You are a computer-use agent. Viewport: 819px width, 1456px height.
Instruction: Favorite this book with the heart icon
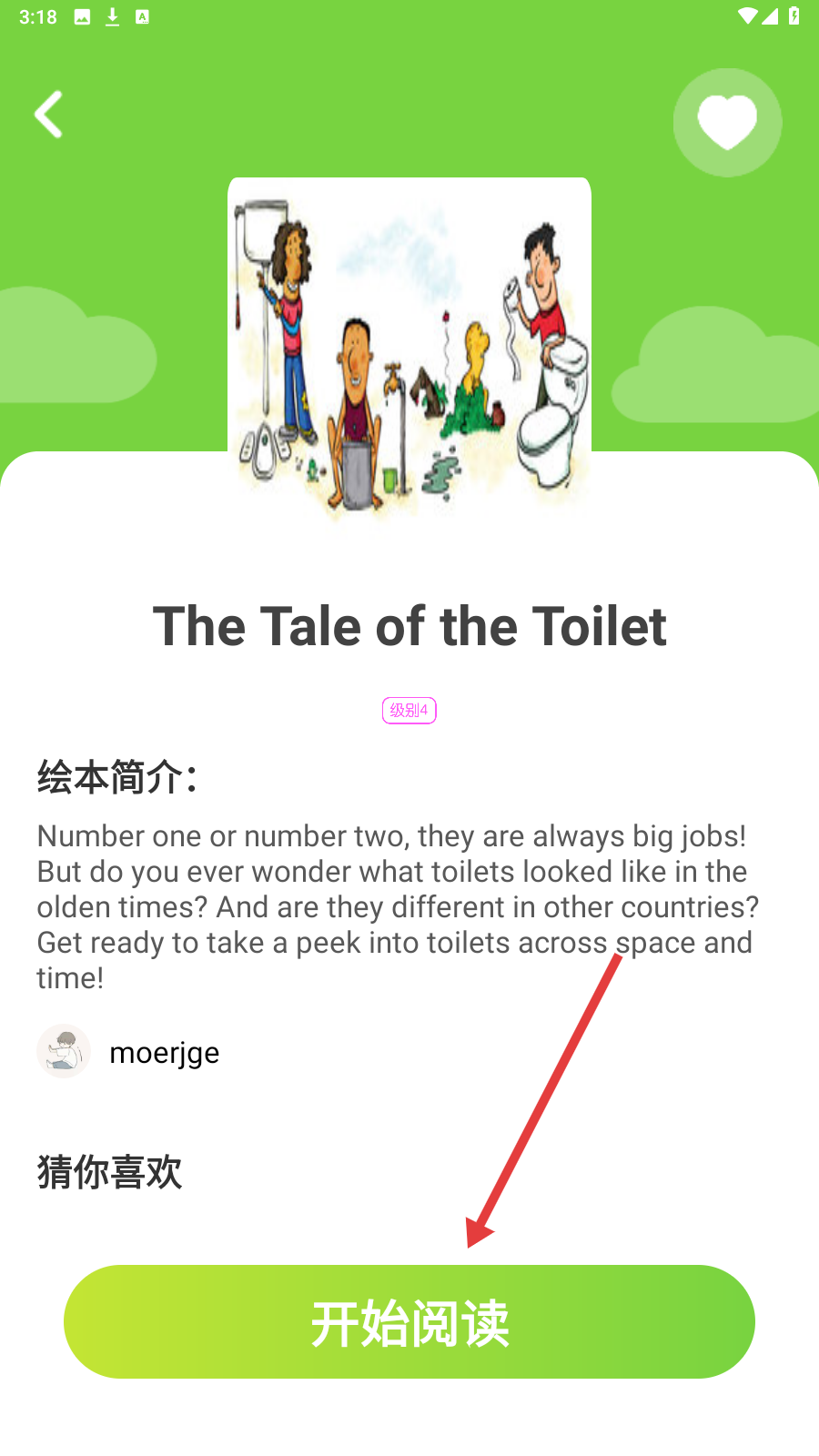[x=727, y=122]
